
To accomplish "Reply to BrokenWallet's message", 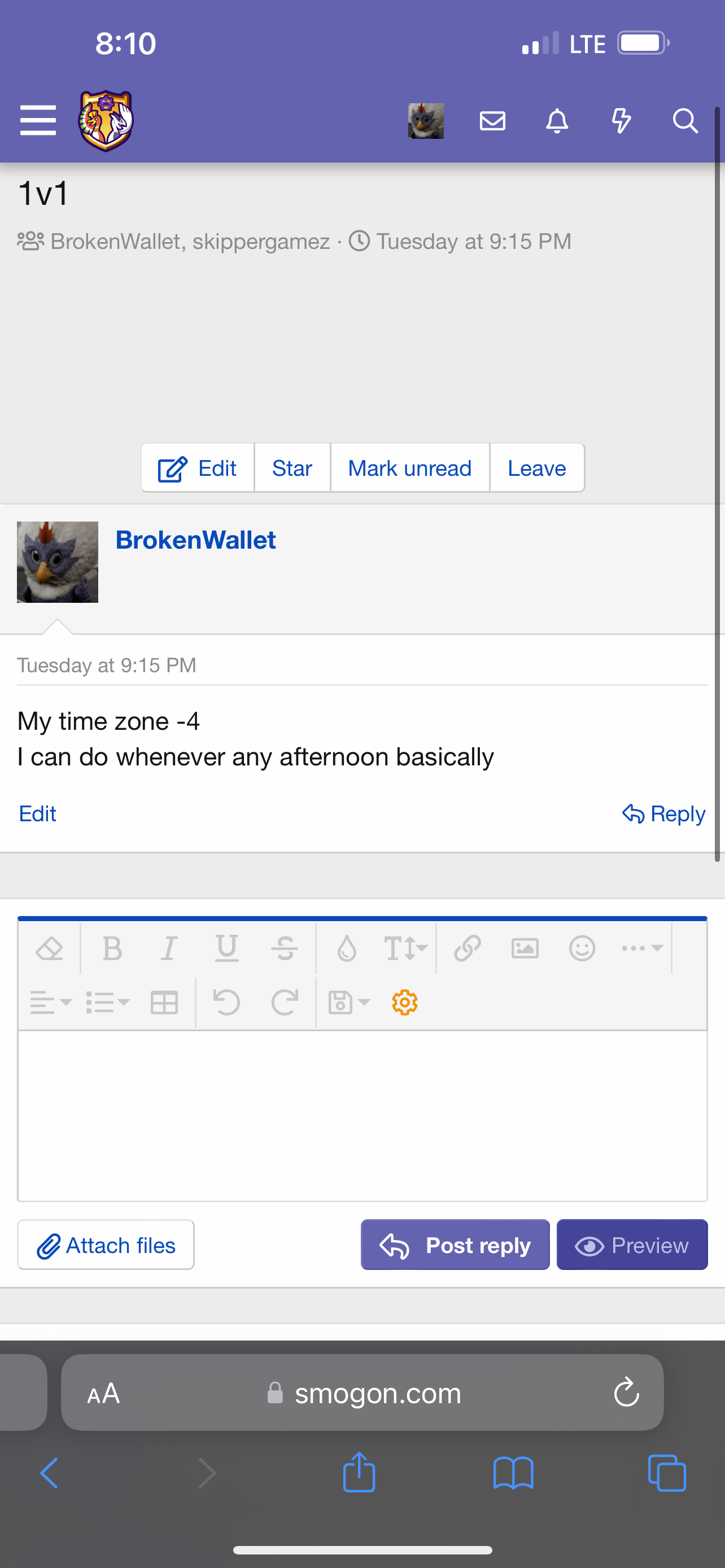I will [x=663, y=813].
